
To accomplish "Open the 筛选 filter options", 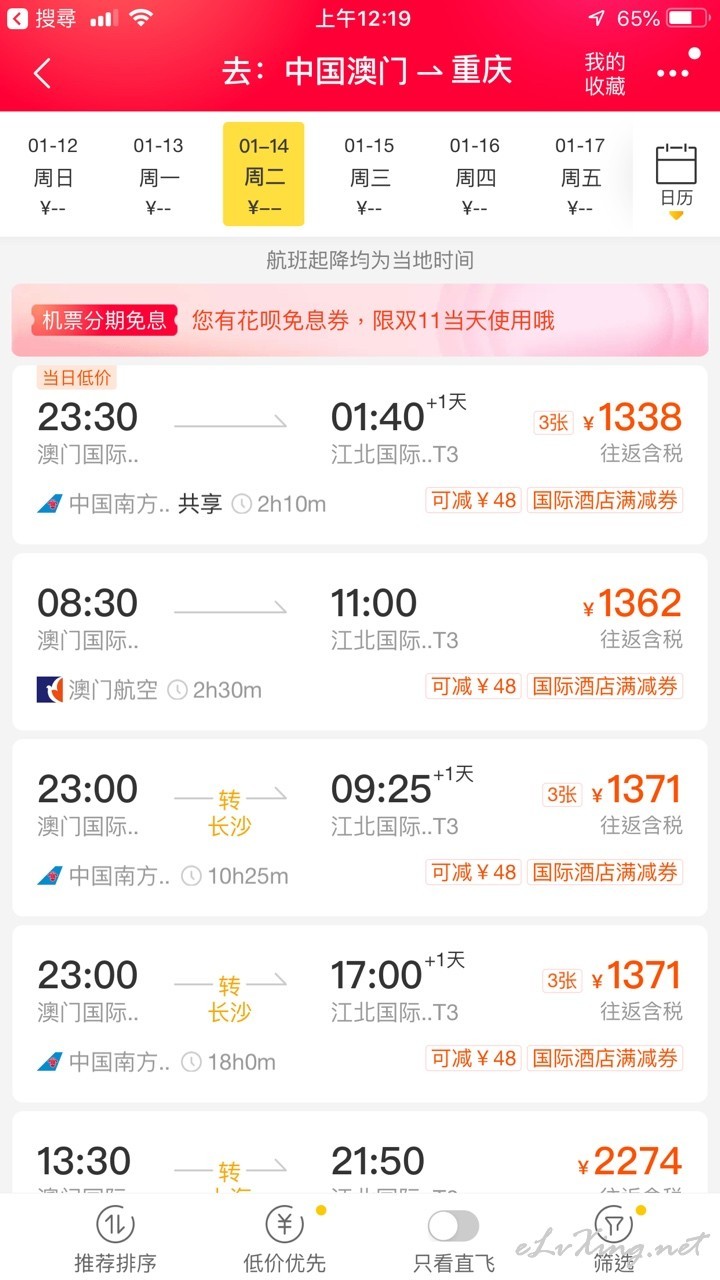I will click(614, 1238).
